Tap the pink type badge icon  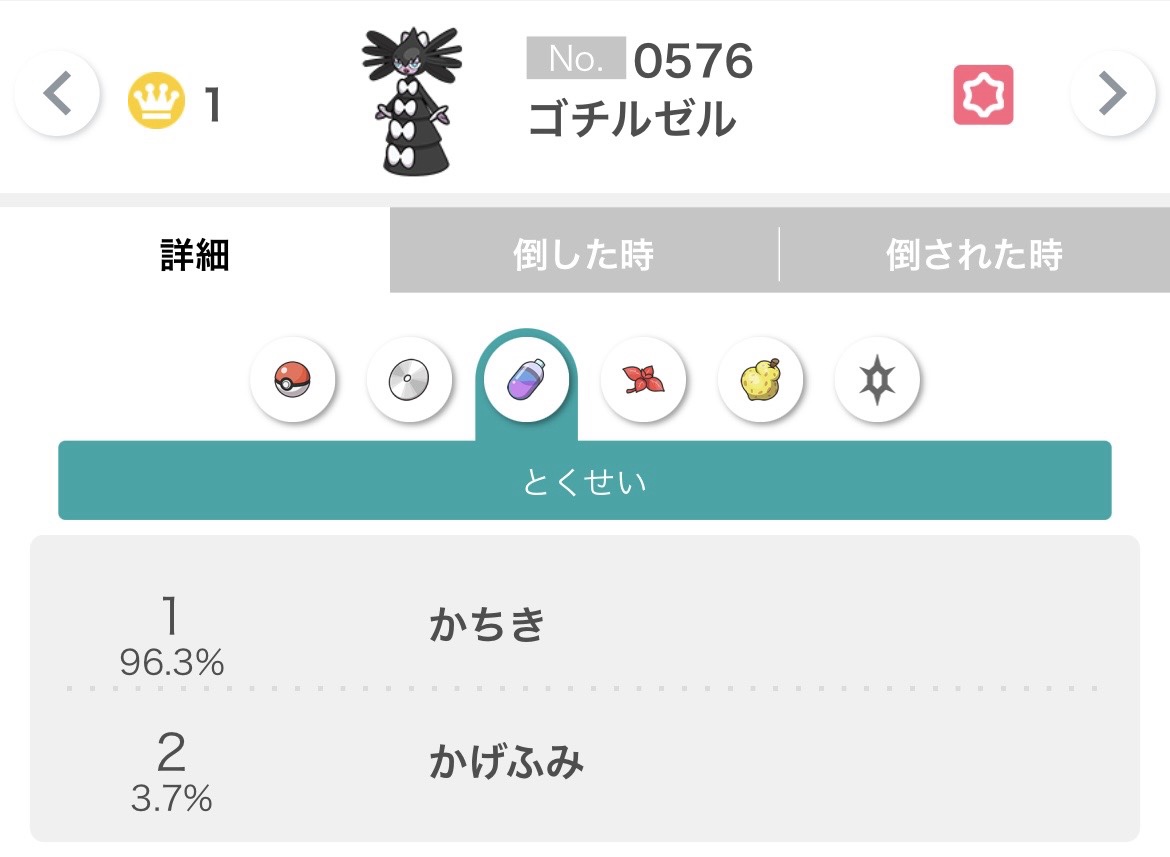(x=983, y=95)
